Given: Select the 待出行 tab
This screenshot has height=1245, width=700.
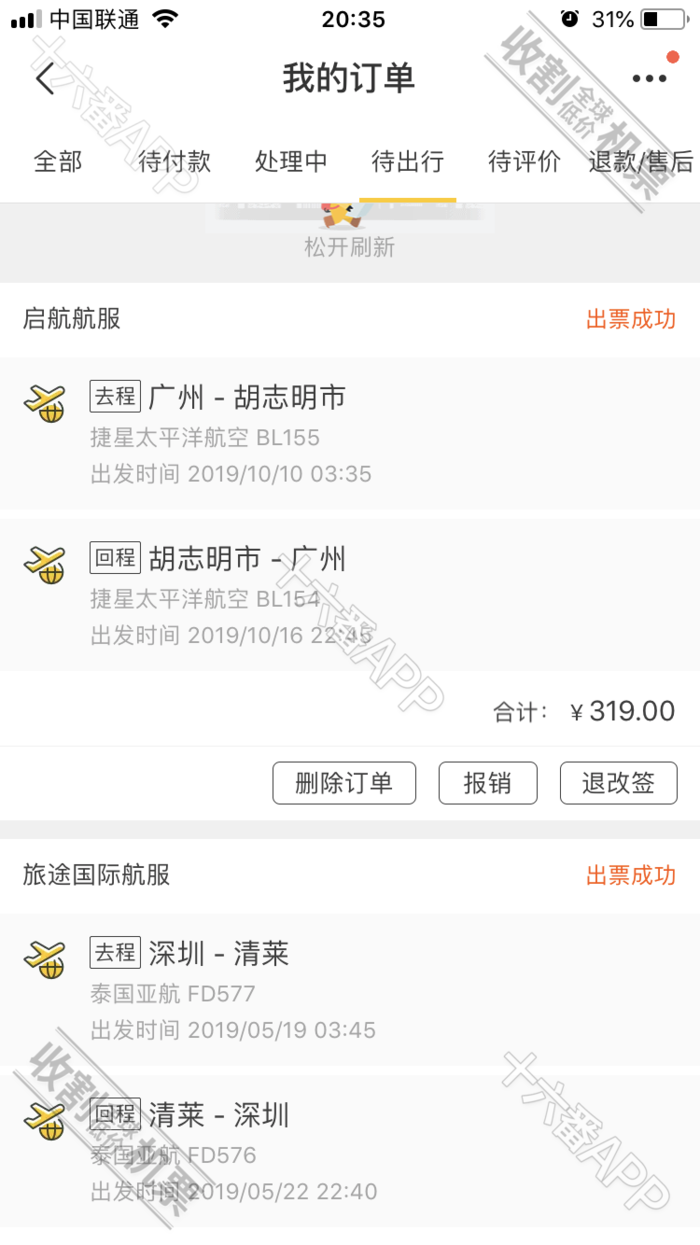Looking at the screenshot, I should pyautogui.click(x=408, y=162).
